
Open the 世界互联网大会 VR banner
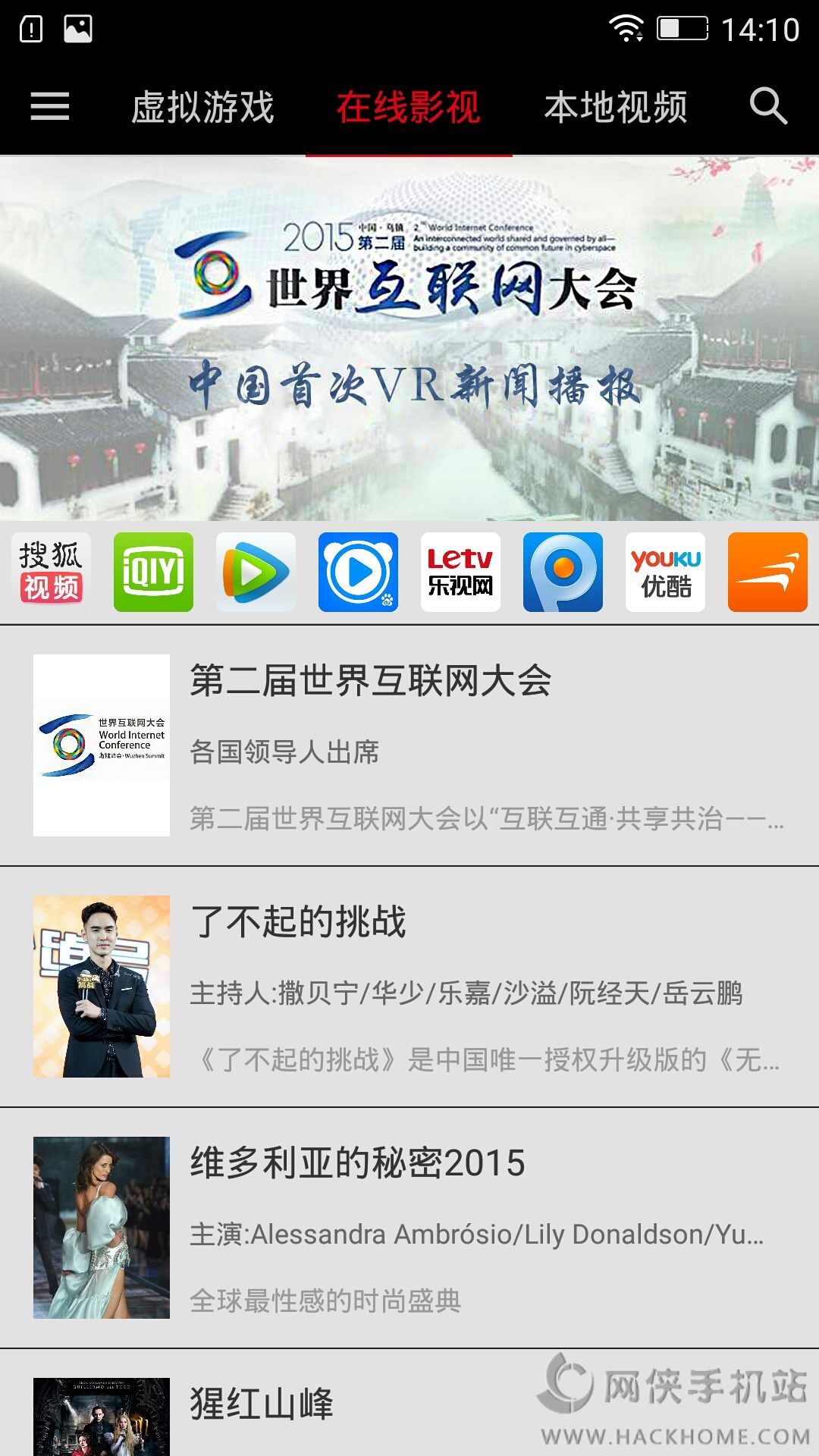coord(409,338)
